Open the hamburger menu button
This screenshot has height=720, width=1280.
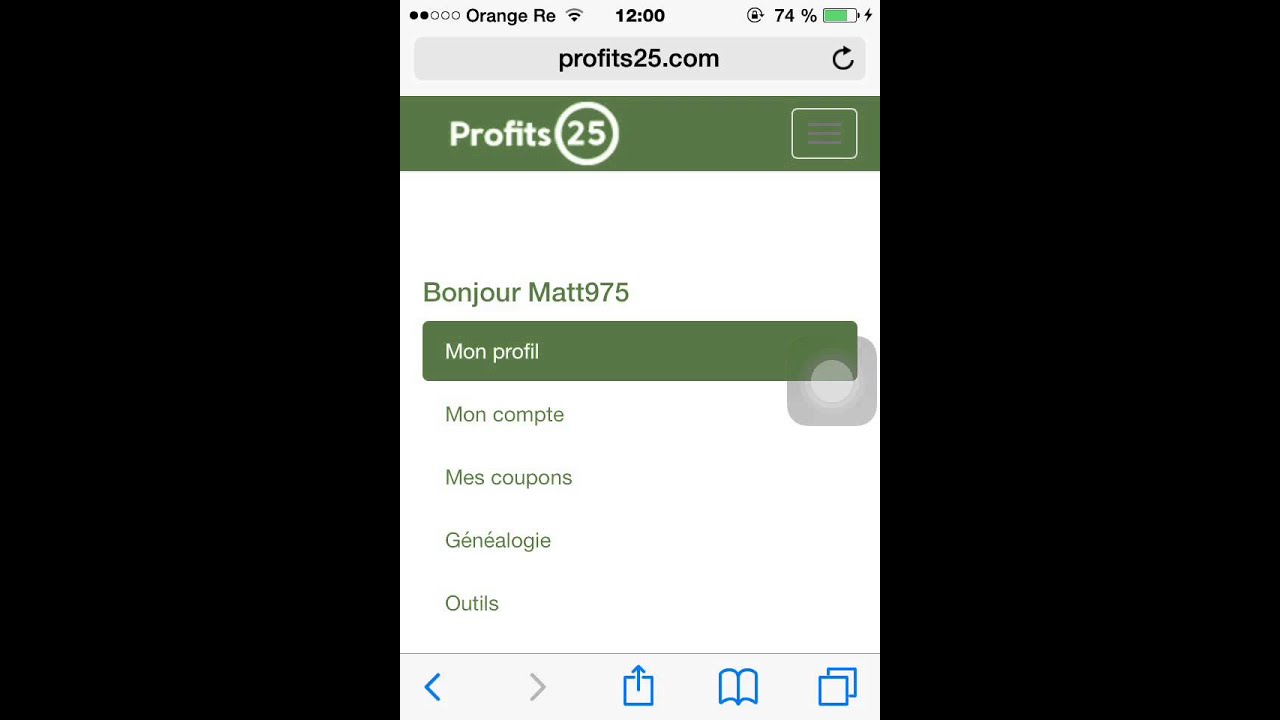pos(824,134)
